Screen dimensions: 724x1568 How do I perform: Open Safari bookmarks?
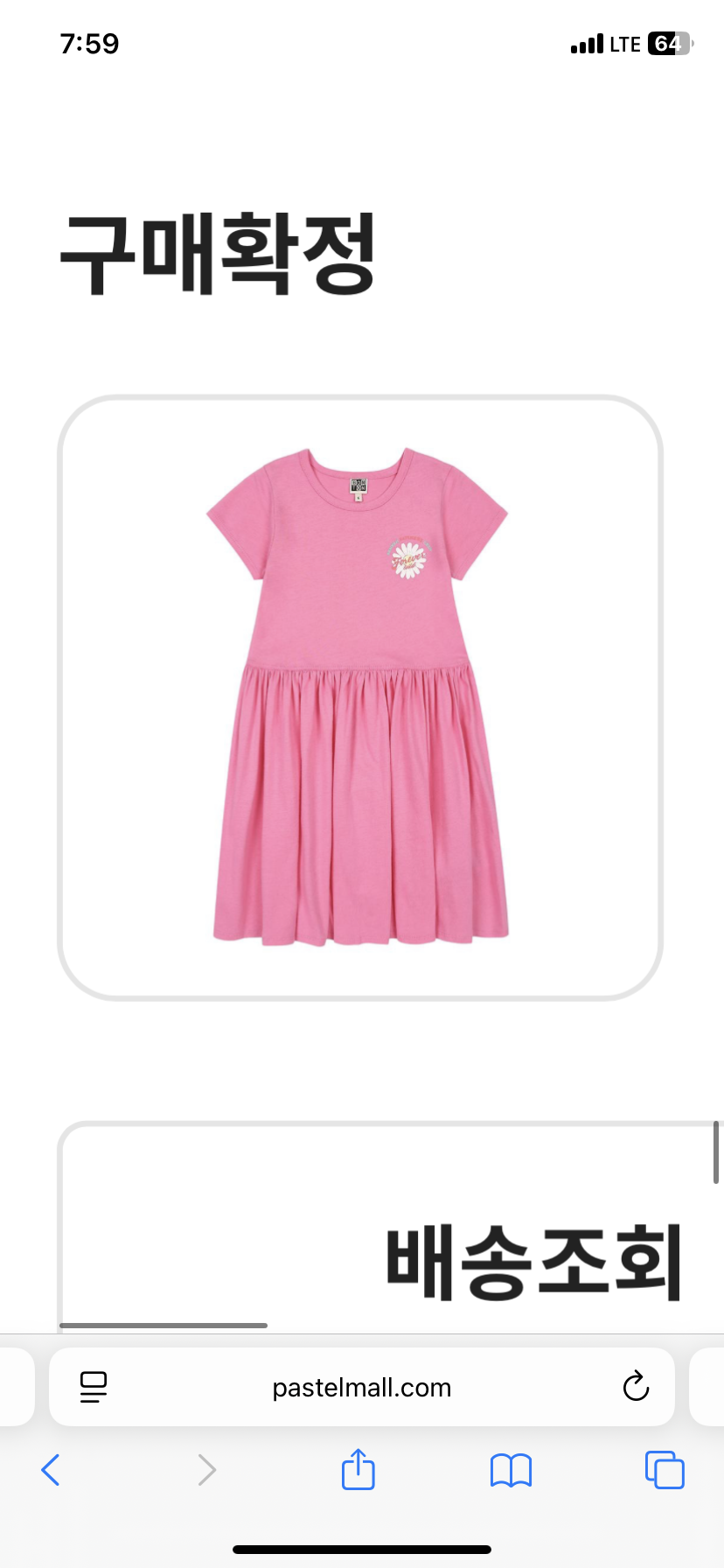click(512, 1470)
